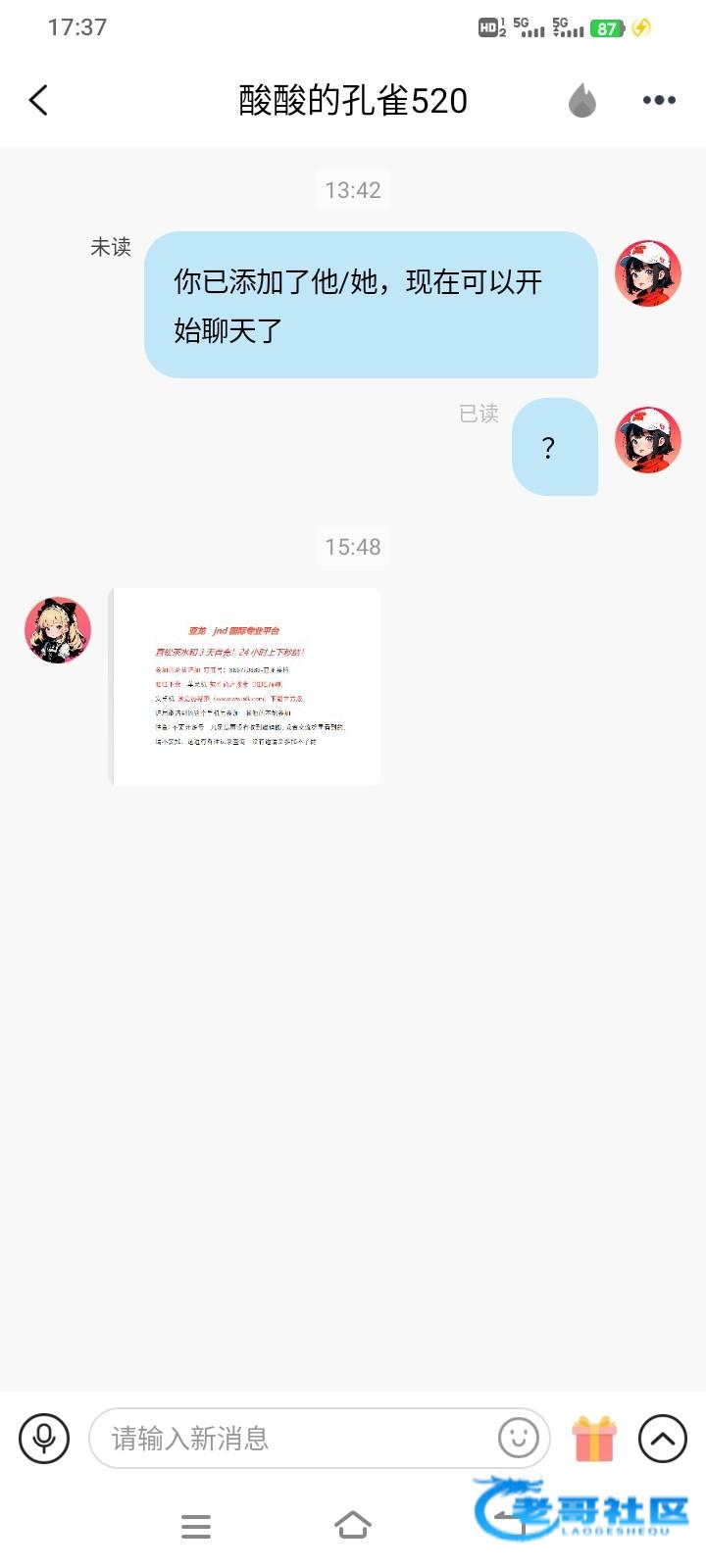Open the emoji picker smiley
The image size is (706, 1568).
tap(518, 1439)
